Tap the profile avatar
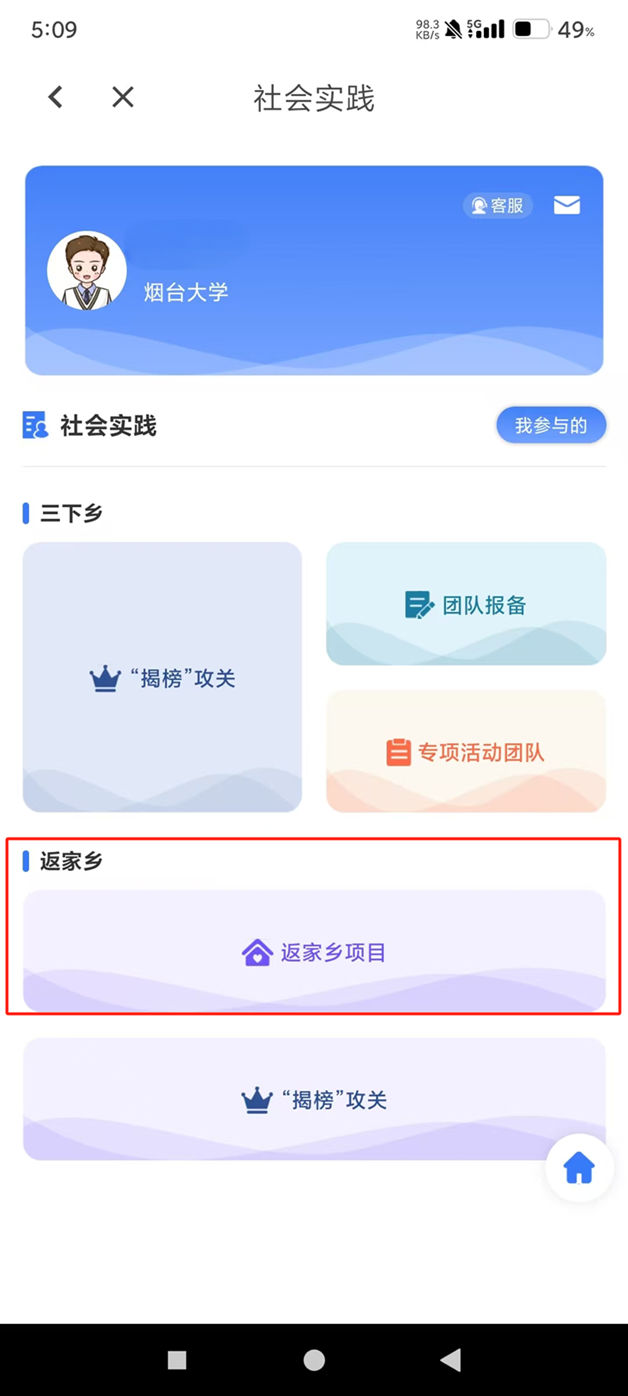 [87, 271]
